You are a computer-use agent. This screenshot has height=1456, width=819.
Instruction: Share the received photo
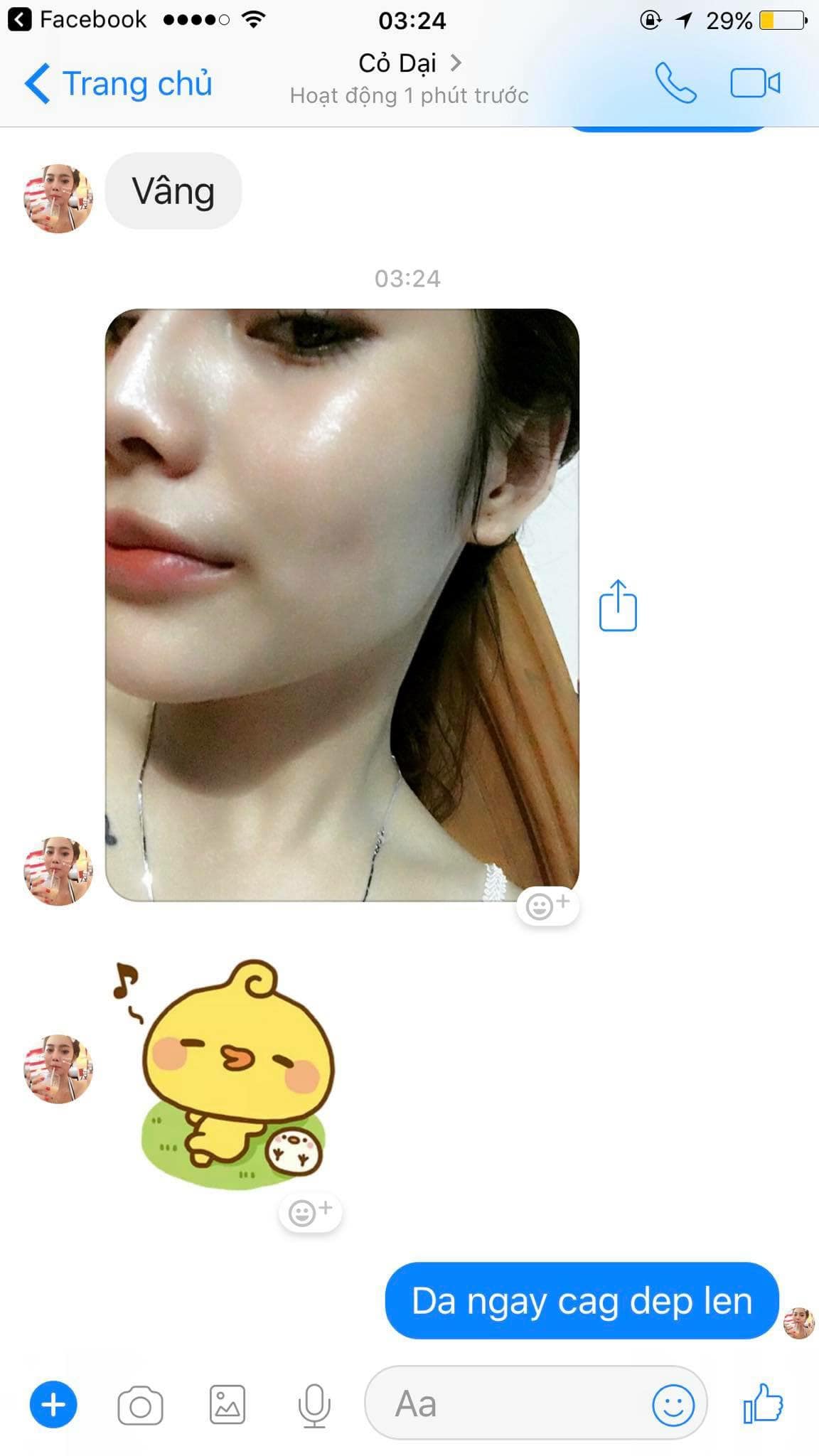(618, 606)
